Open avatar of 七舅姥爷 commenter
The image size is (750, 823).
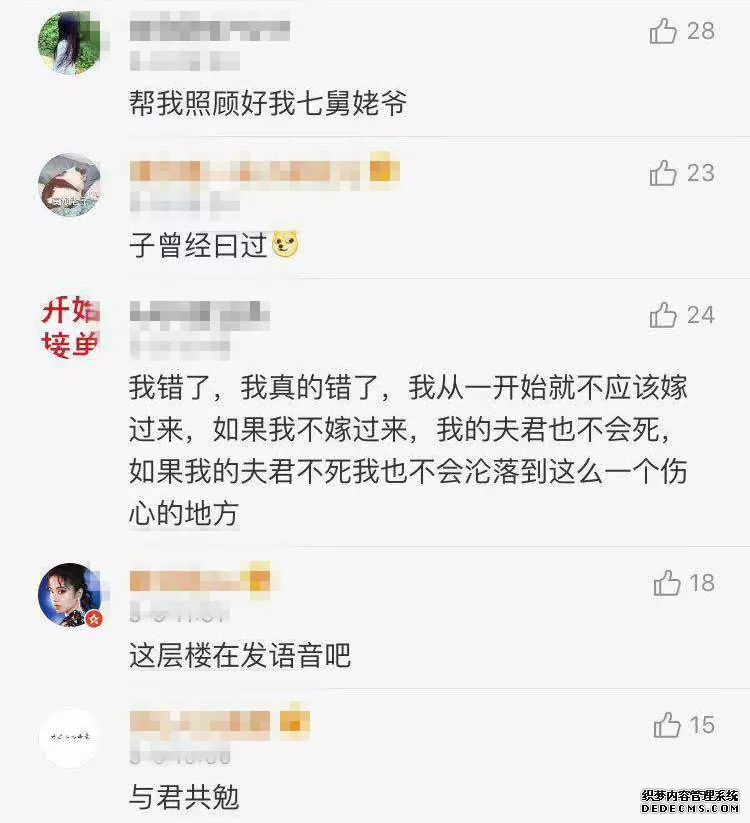[x=69, y=43]
